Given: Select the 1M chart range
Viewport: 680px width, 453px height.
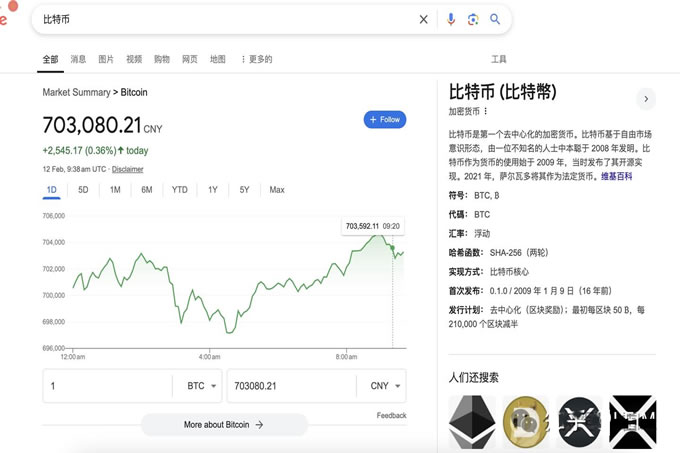Looking at the screenshot, I should 115,190.
